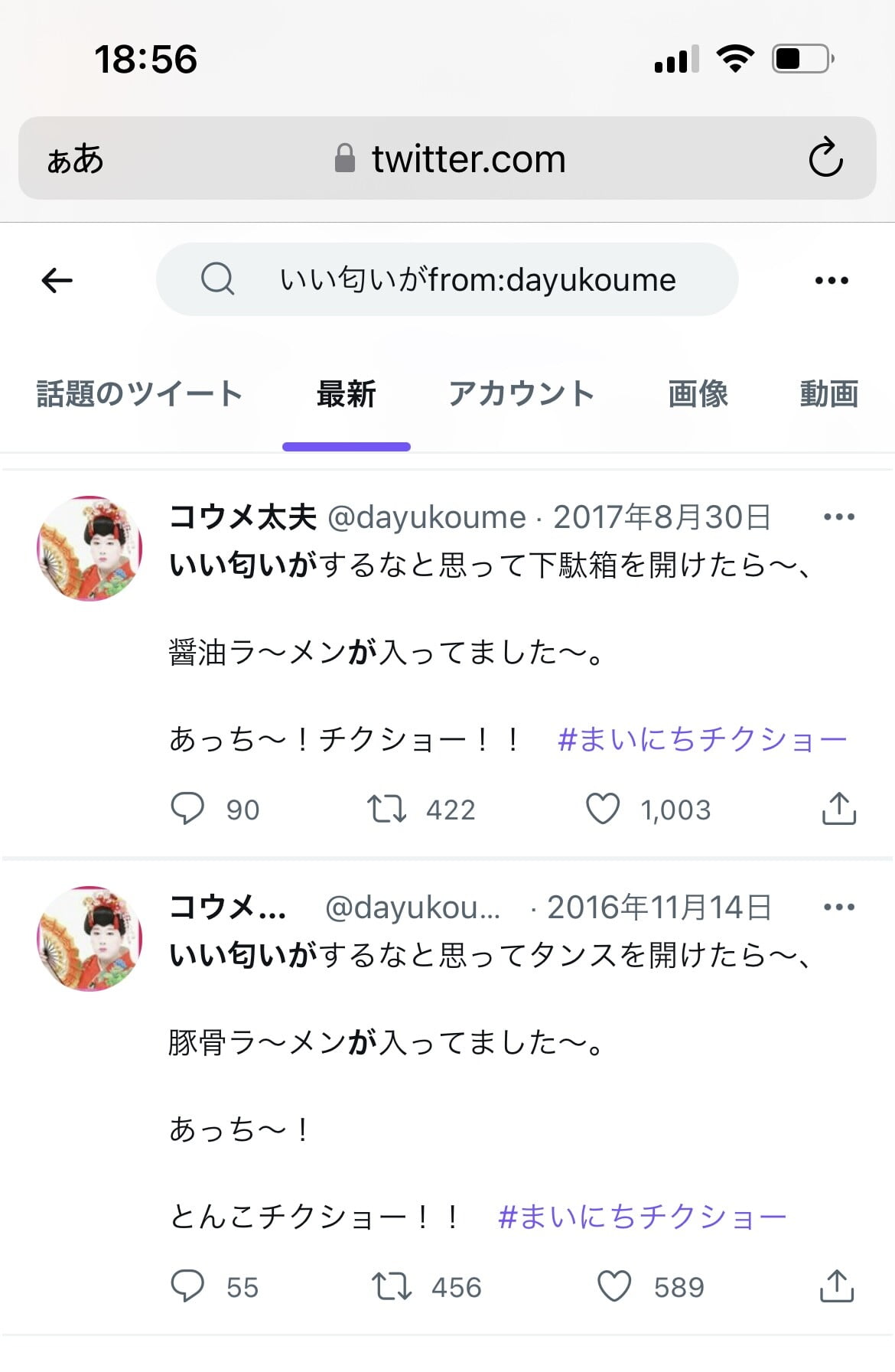Switch to the 話題のツイート tab

(139, 394)
